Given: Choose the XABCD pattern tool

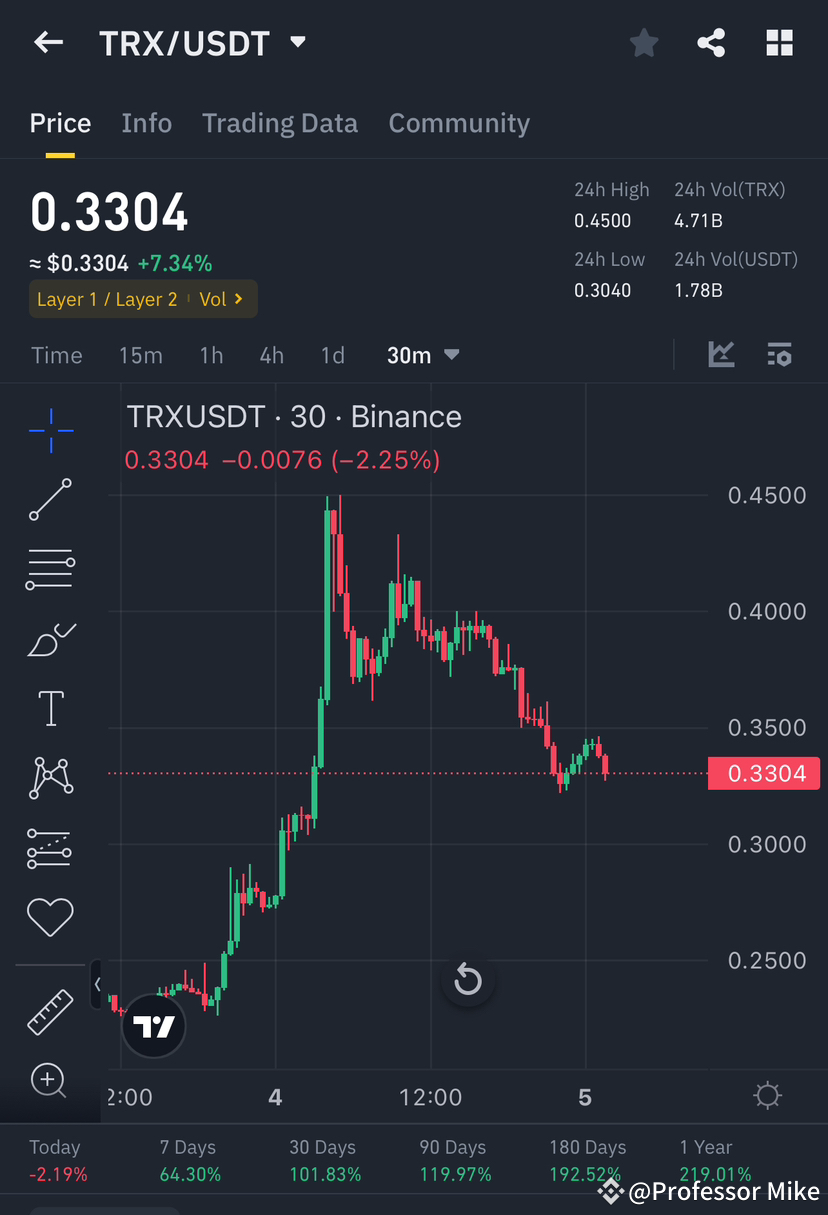Looking at the screenshot, I should click(x=50, y=777).
